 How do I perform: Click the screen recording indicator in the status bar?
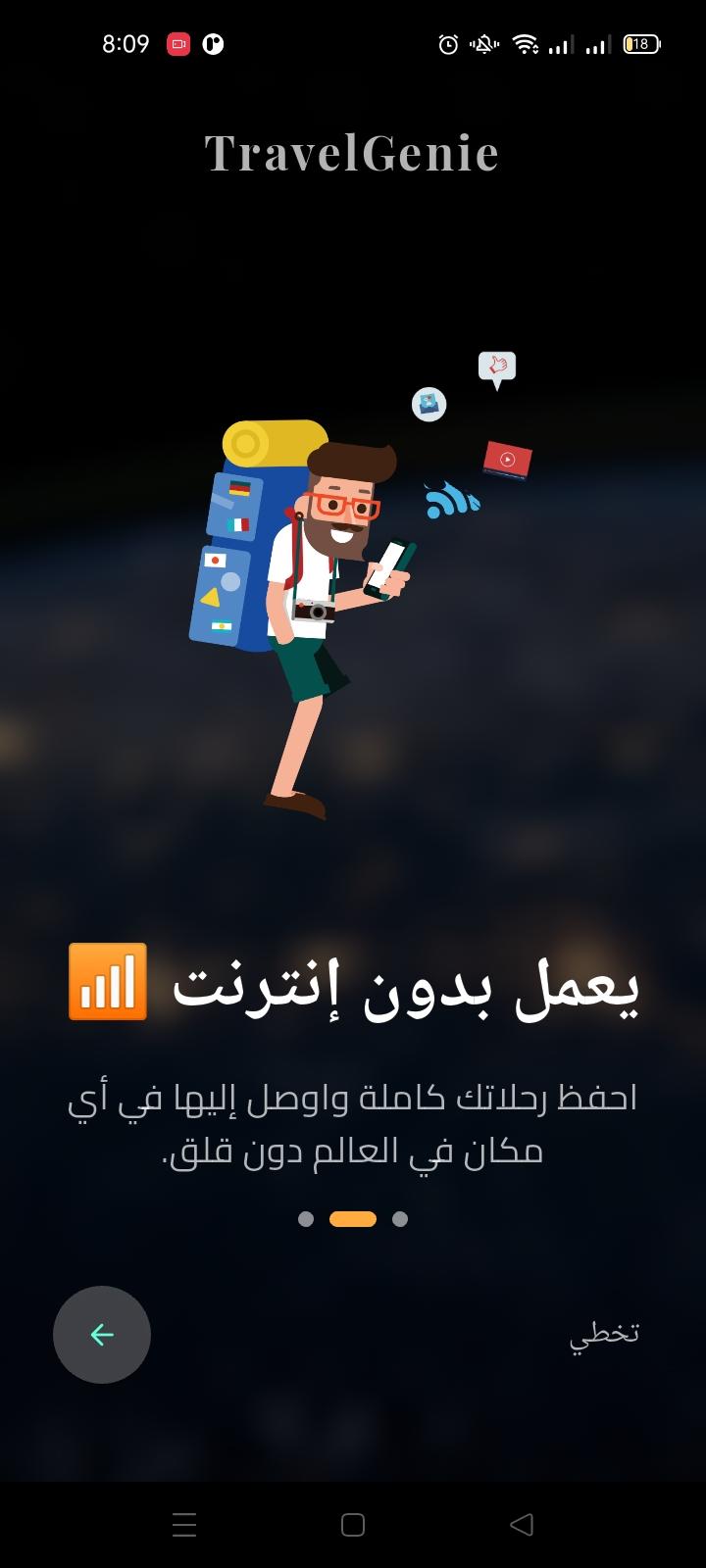[x=177, y=43]
